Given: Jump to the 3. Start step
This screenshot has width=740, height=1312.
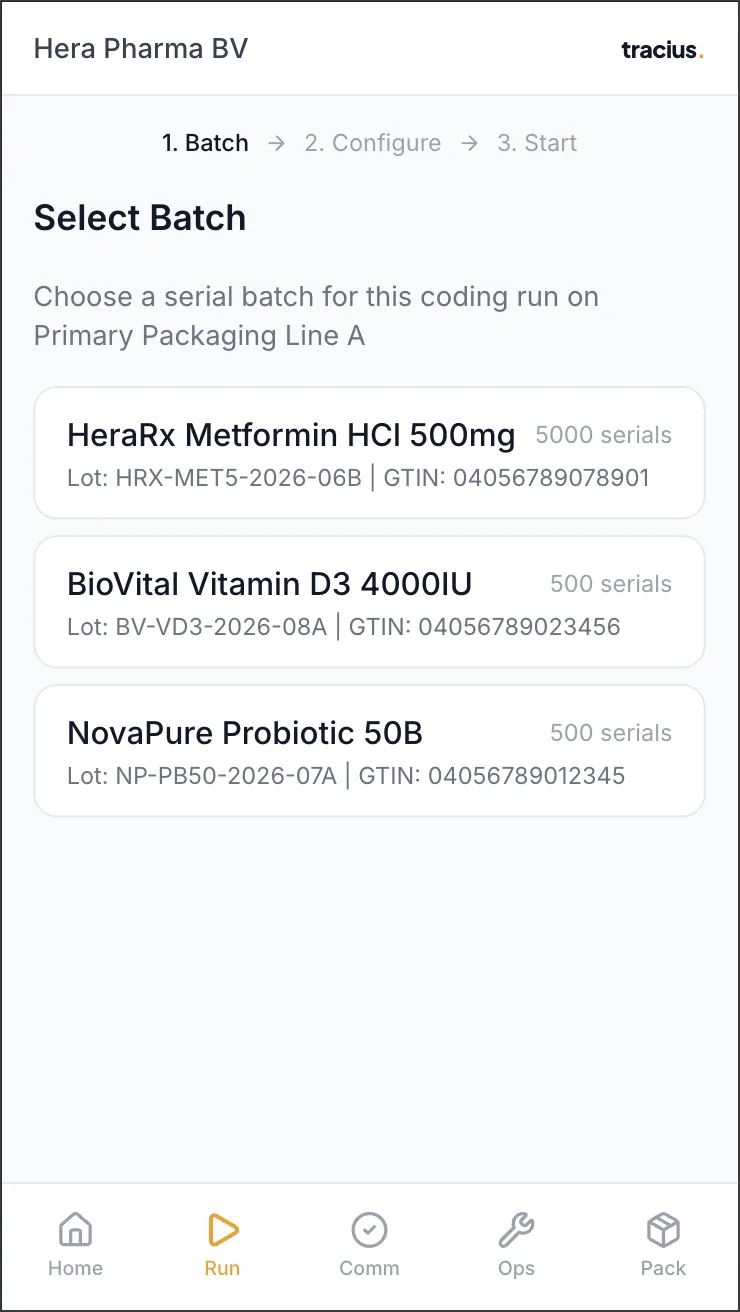Looking at the screenshot, I should tap(536, 143).
